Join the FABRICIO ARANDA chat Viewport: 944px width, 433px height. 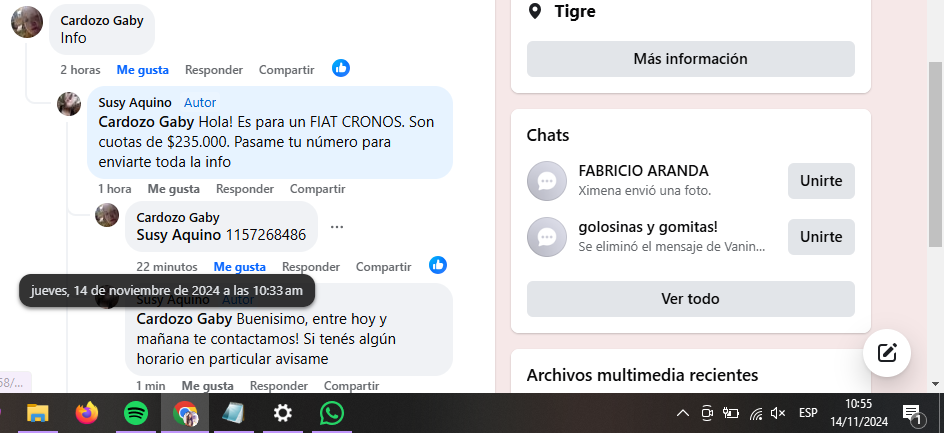(821, 181)
